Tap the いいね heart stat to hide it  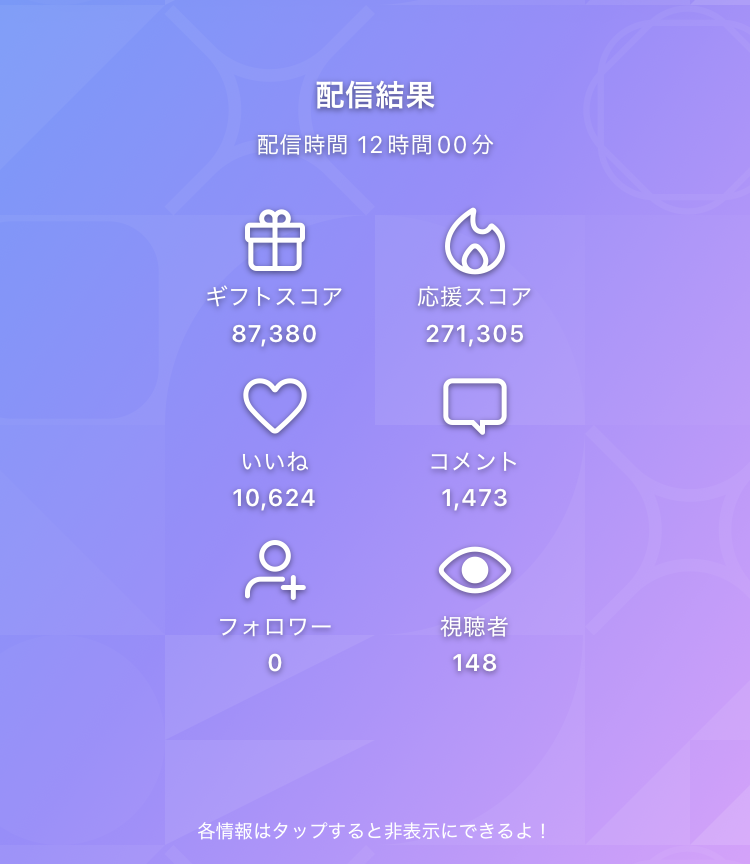(274, 443)
